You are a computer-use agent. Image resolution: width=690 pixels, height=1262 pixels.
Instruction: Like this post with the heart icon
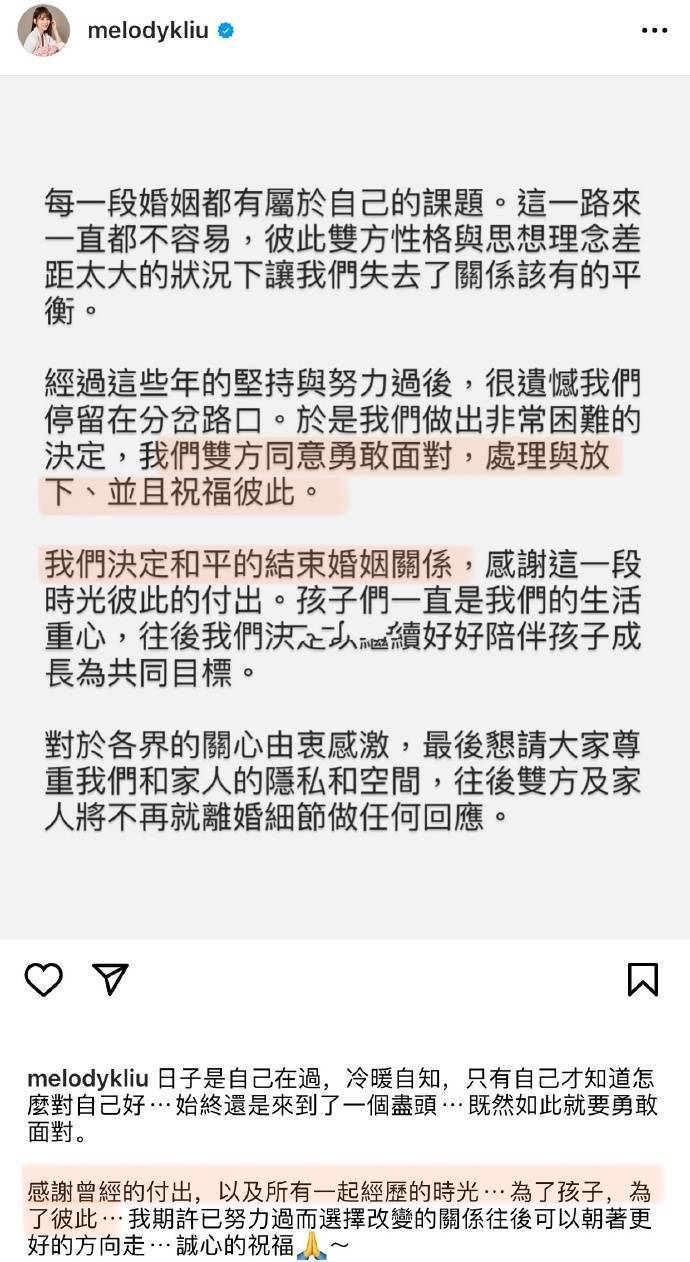(44, 979)
